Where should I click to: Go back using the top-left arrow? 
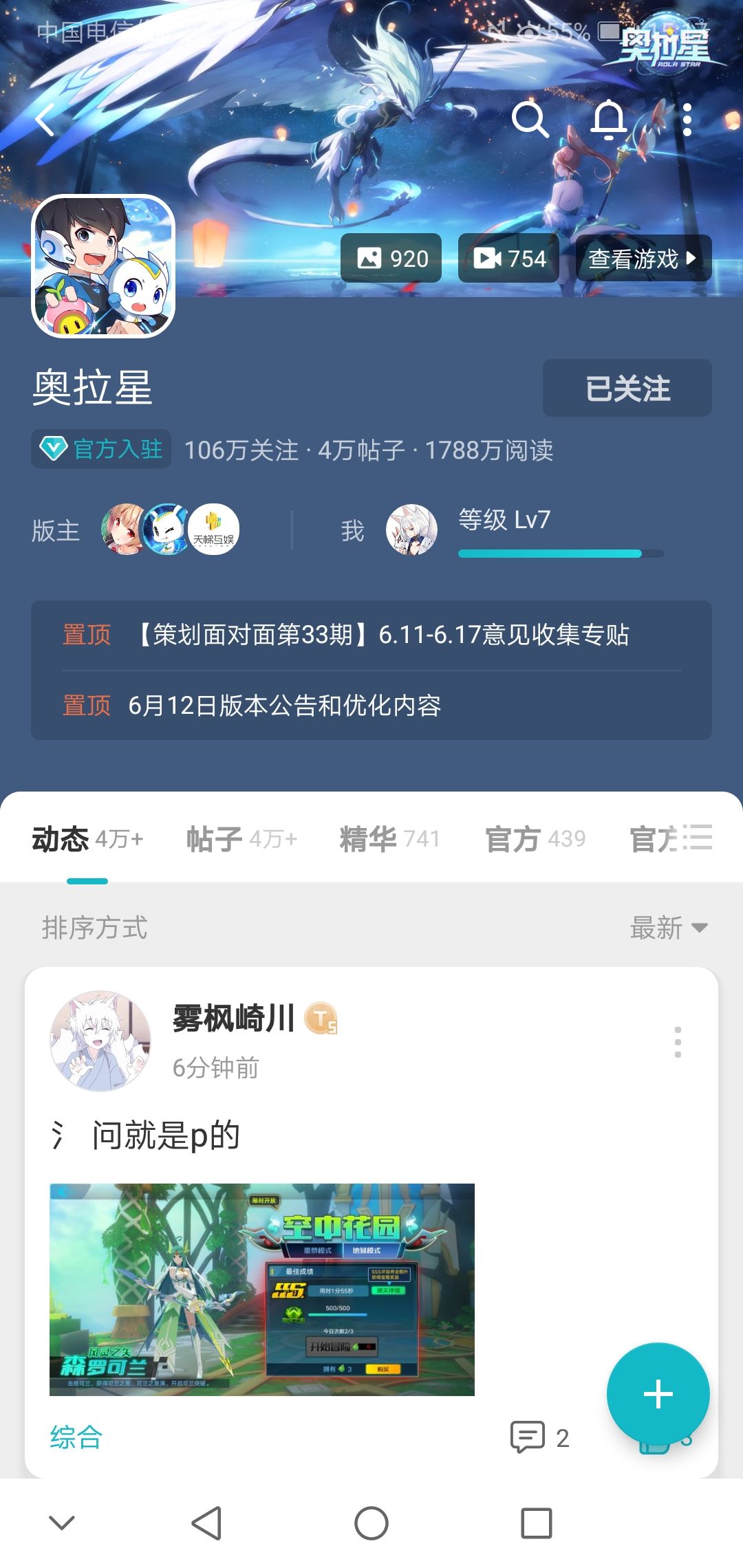click(45, 120)
